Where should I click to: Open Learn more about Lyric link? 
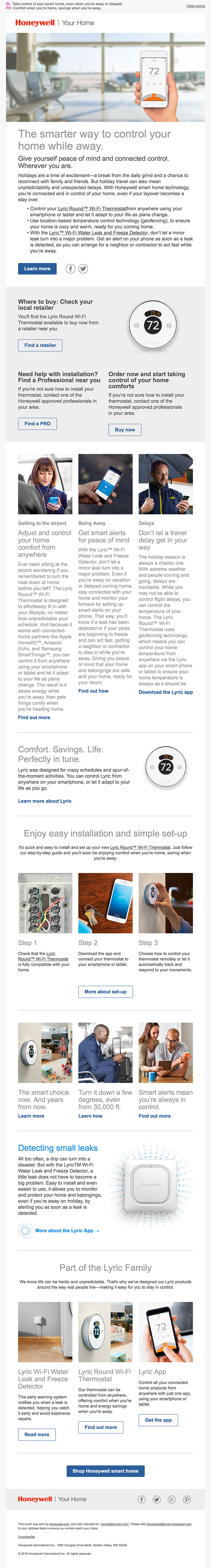point(44,801)
